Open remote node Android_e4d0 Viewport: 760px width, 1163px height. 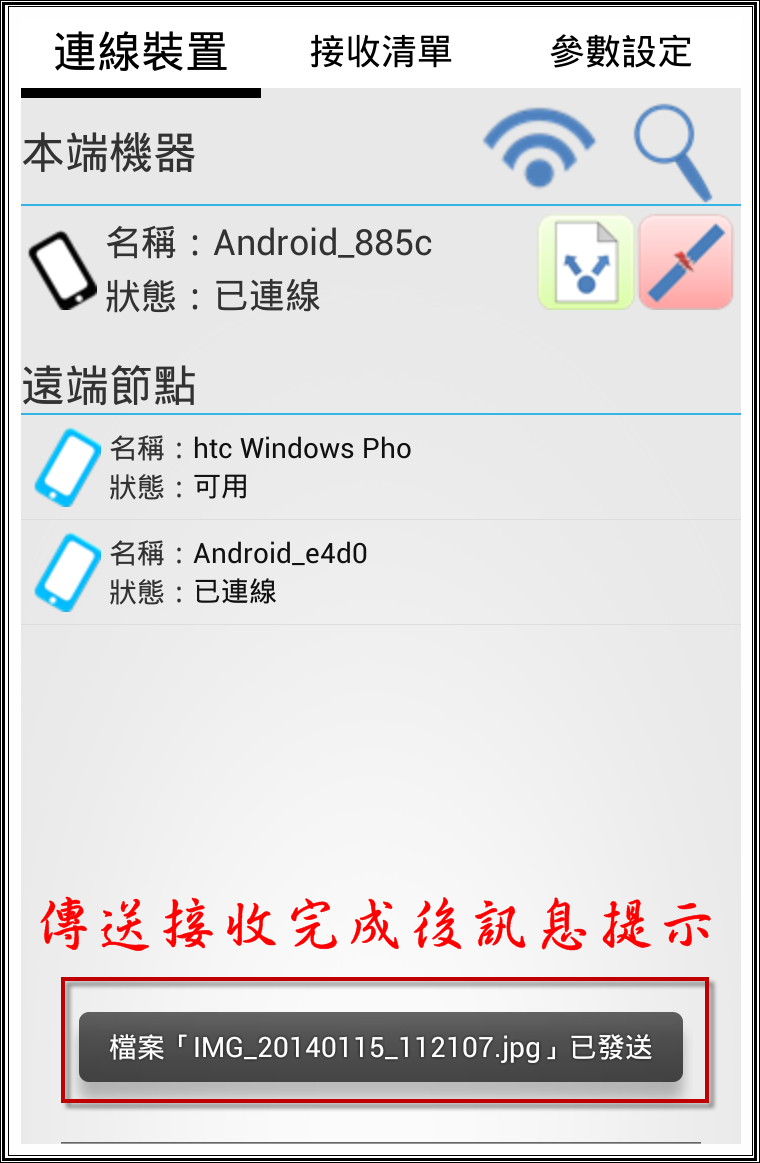coord(380,572)
